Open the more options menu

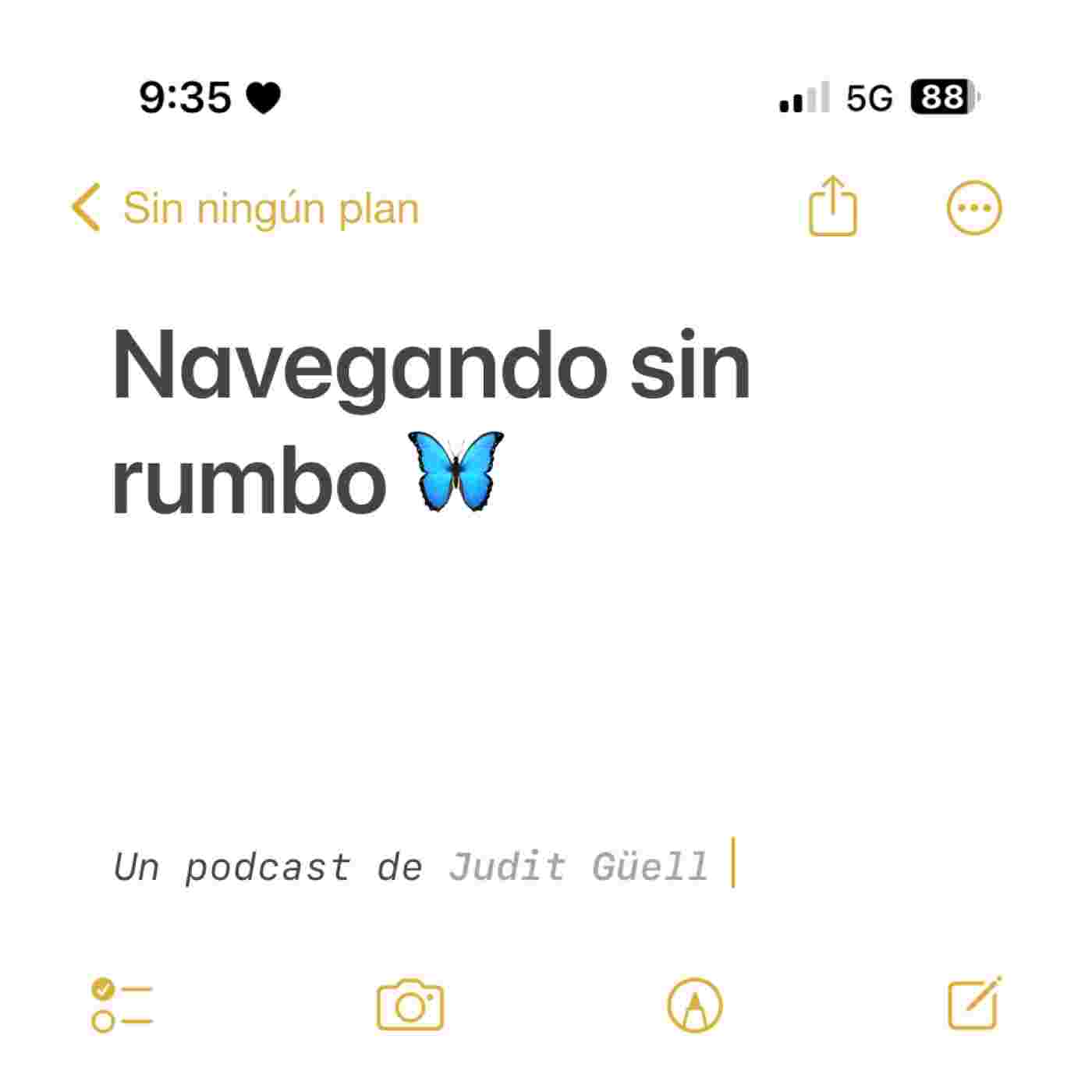tap(973, 208)
